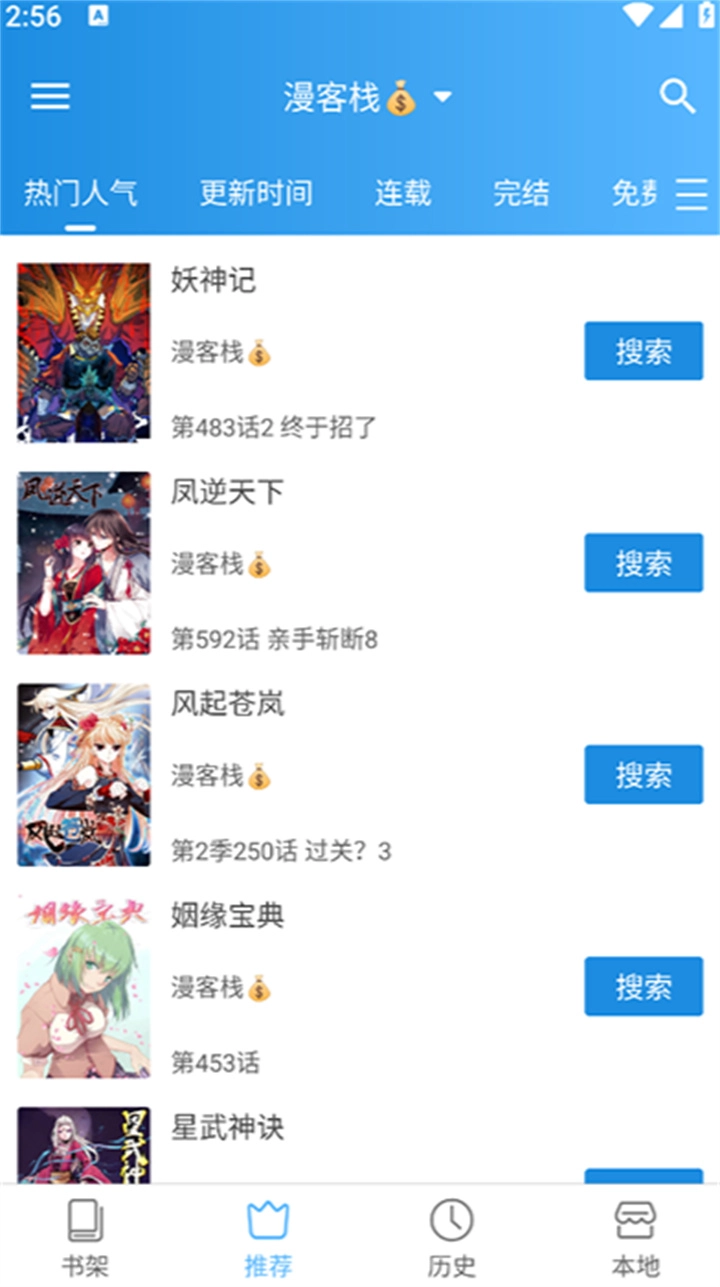This screenshot has width=720, height=1287.
Task: Switch to the 更新时间 tab
Action: 256,193
